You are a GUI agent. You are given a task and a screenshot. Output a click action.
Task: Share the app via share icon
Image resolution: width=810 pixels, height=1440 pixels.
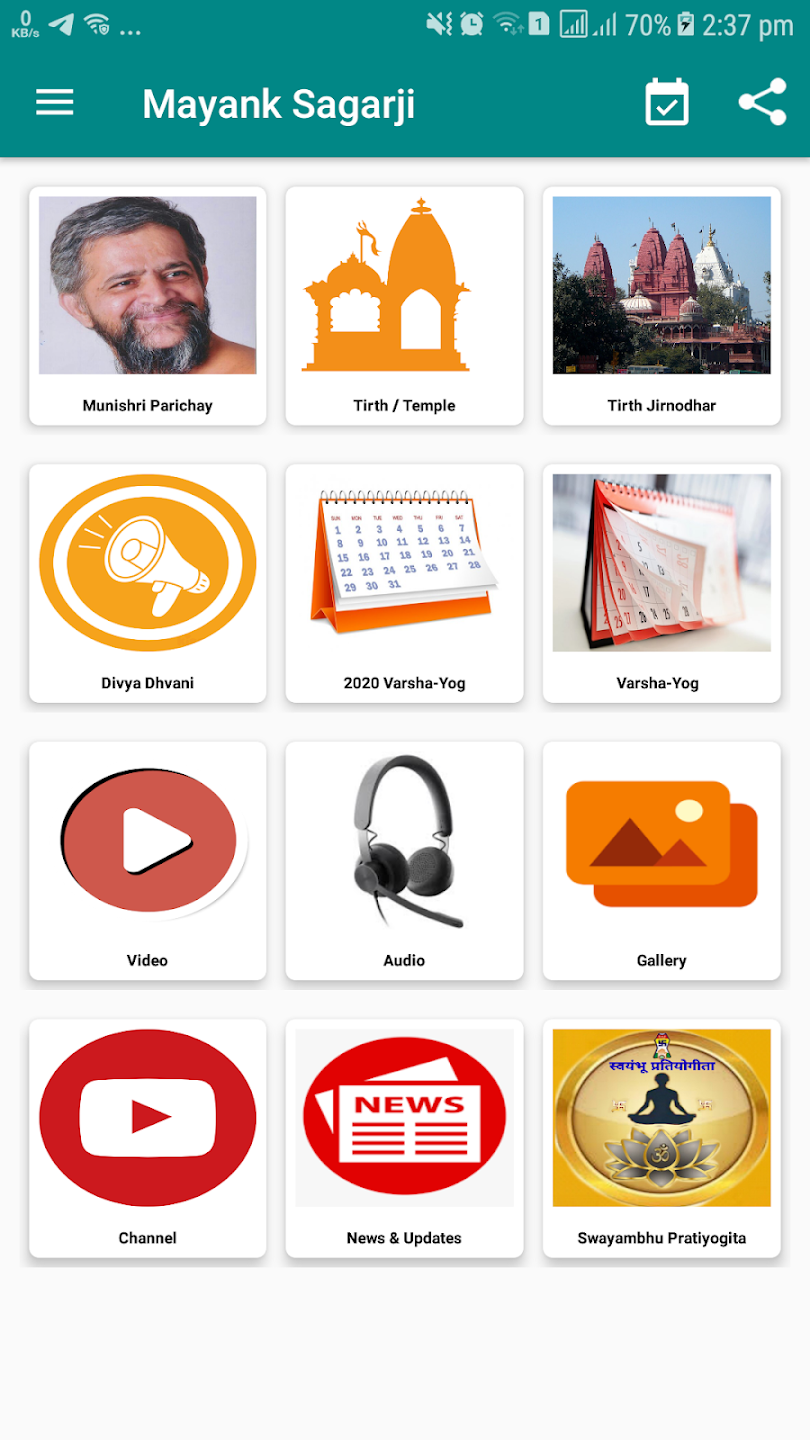[x=762, y=102]
